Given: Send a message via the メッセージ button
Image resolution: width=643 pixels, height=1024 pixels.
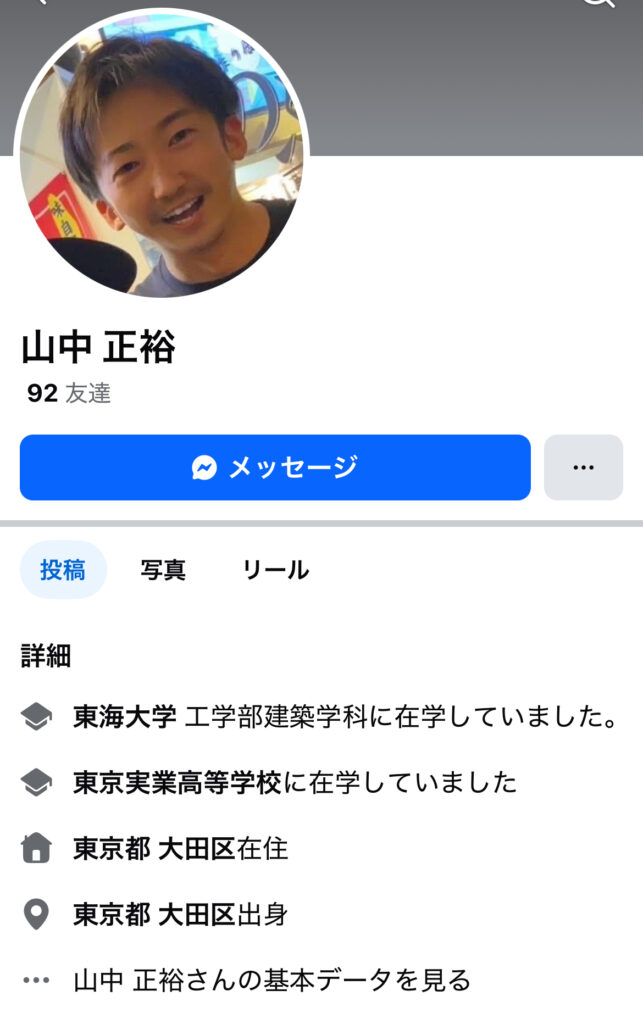Looking at the screenshot, I should pos(275,467).
